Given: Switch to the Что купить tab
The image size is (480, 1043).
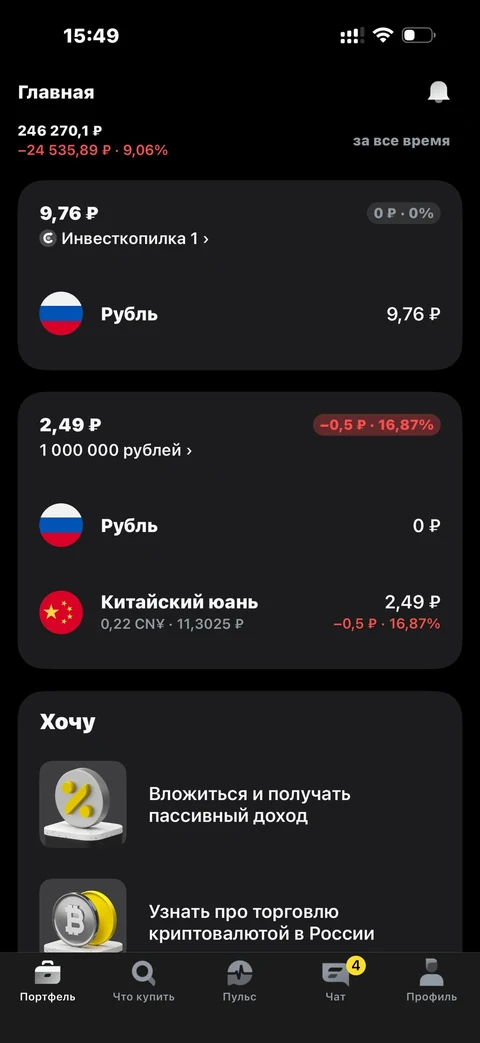Looking at the screenshot, I should click(144, 982).
